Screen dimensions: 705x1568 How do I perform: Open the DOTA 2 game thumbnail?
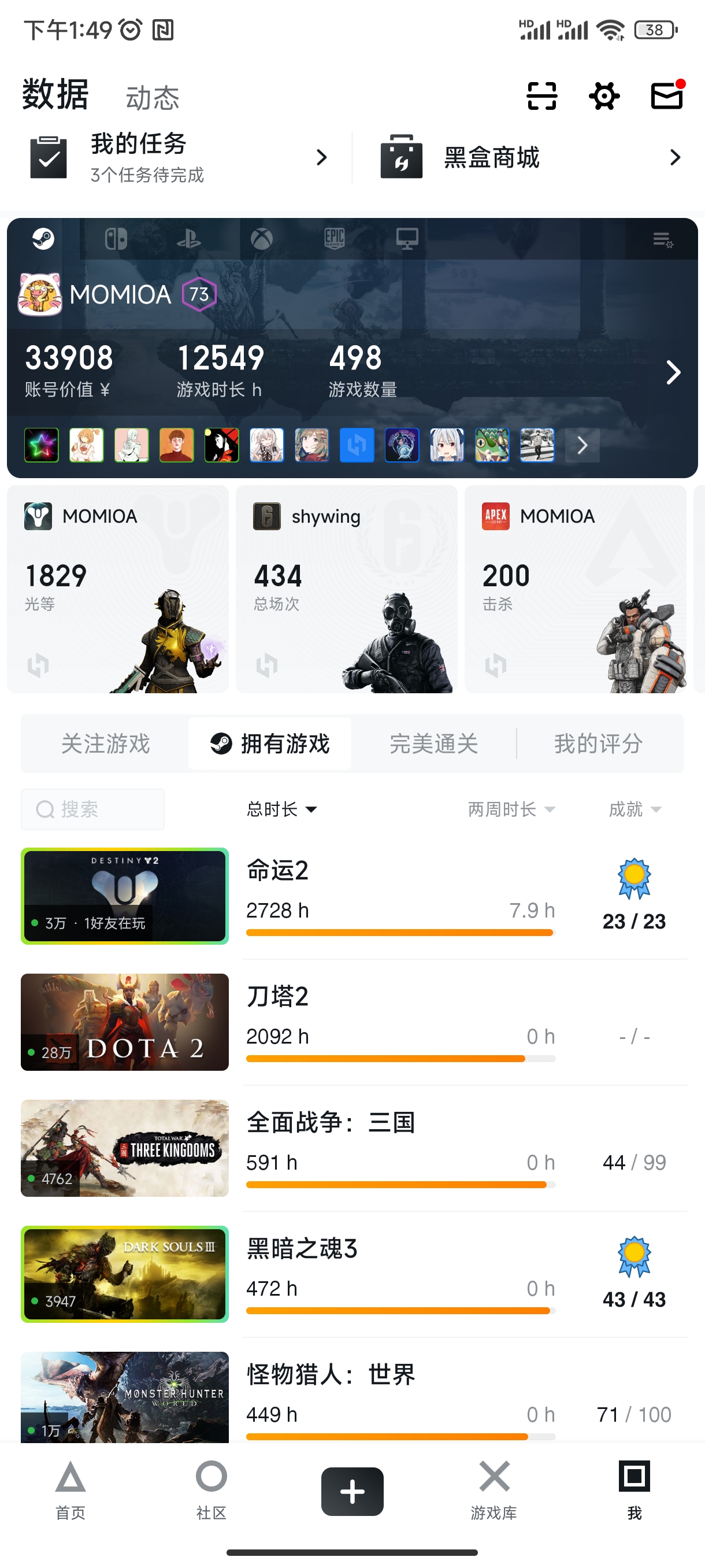pyautogui.click(x=124, y=1023)
